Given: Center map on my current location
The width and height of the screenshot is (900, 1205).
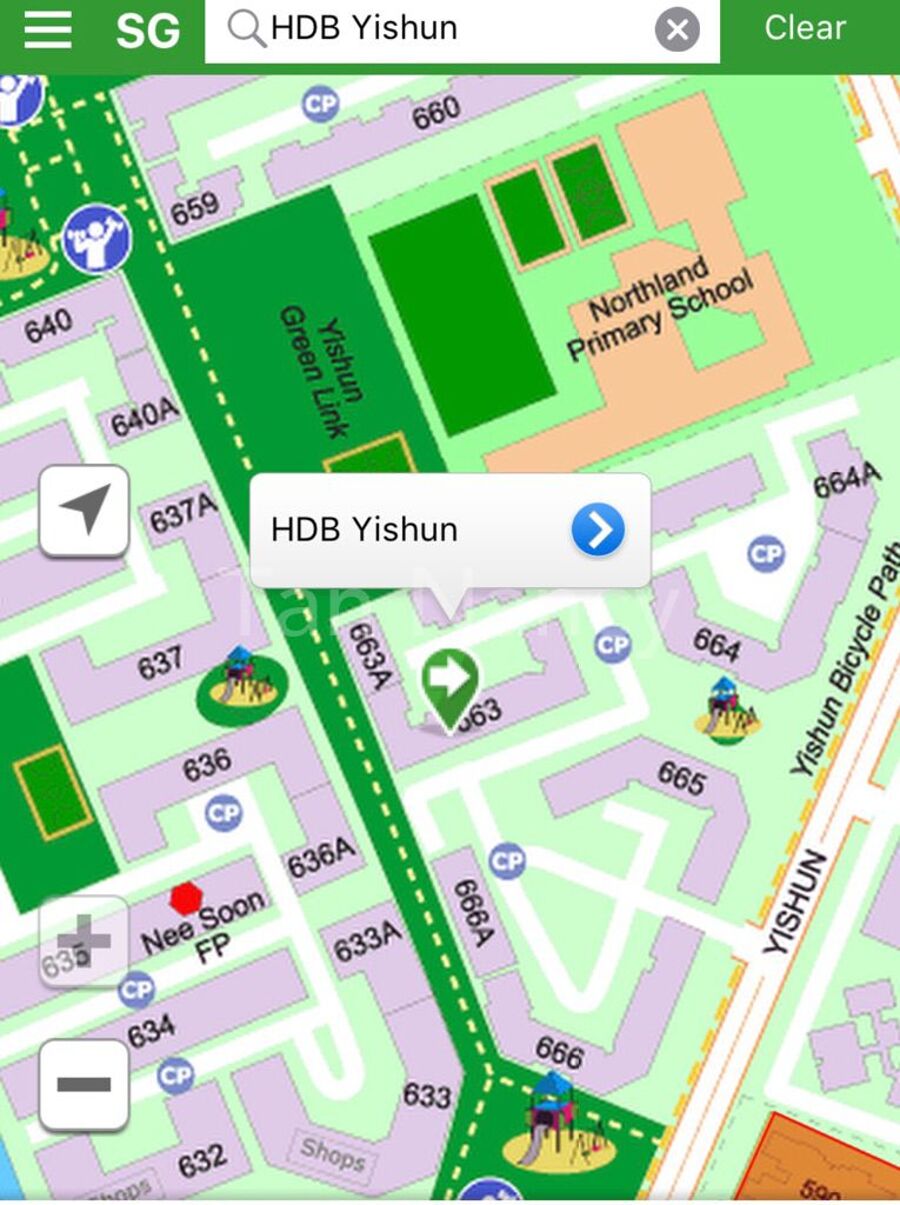Looking at the screenshot, I should [84, 511].
